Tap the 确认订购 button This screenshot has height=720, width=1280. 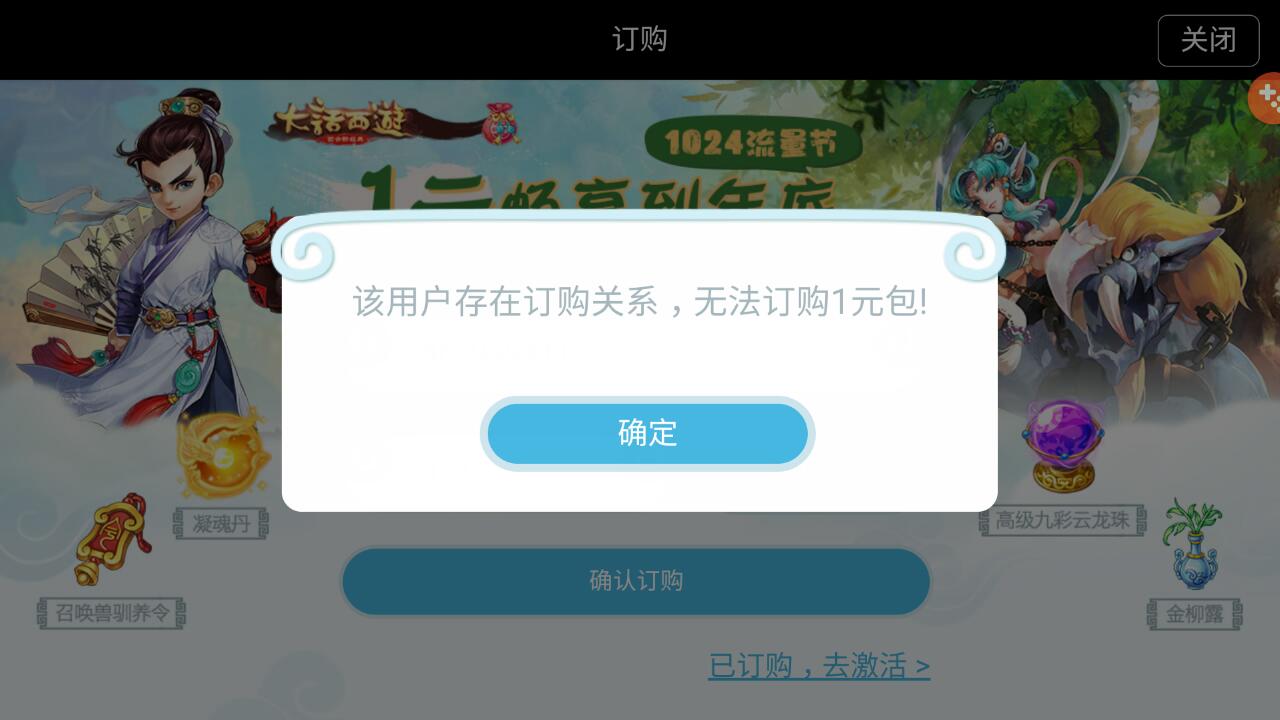tap(636, 581)
